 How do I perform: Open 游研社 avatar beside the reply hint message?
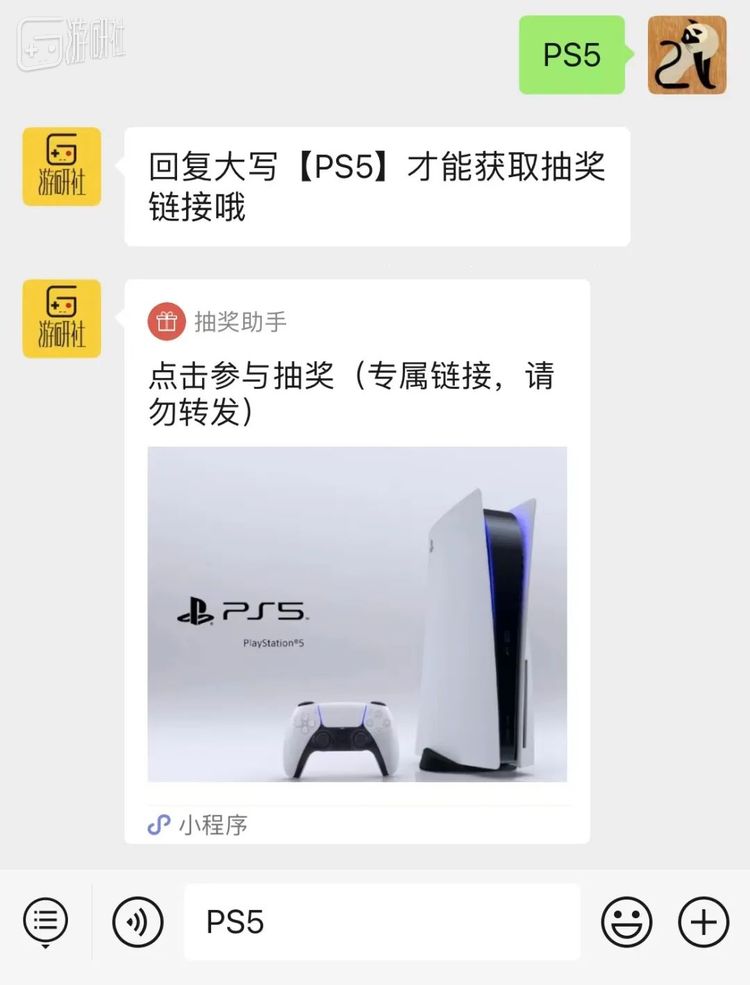[62, 167]
